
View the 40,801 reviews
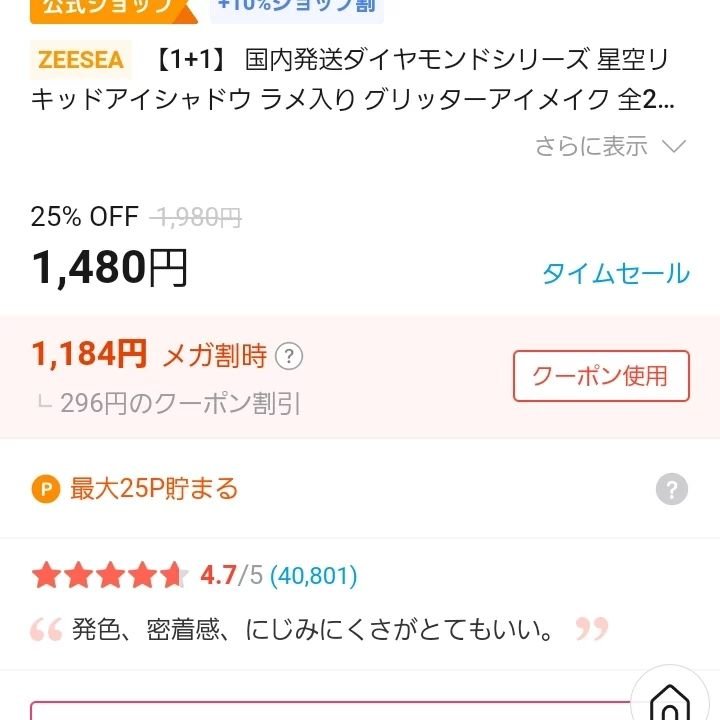(x=313, y=575)
